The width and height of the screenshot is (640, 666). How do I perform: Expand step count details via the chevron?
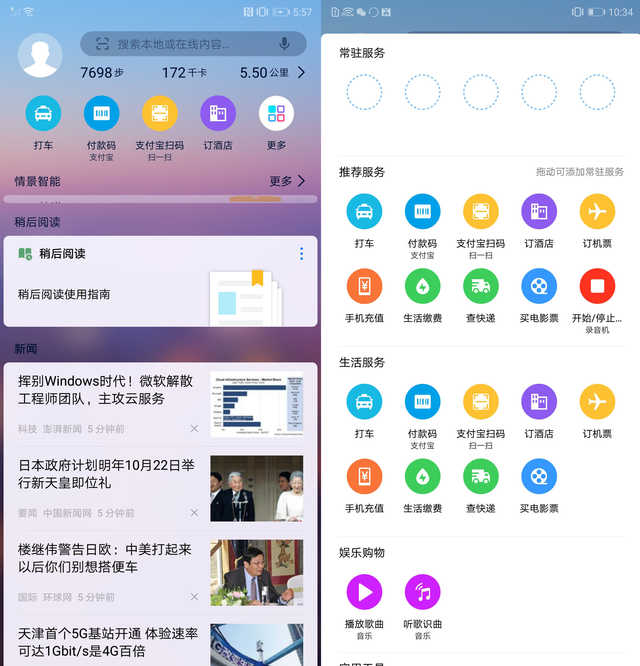pos(301,72)
